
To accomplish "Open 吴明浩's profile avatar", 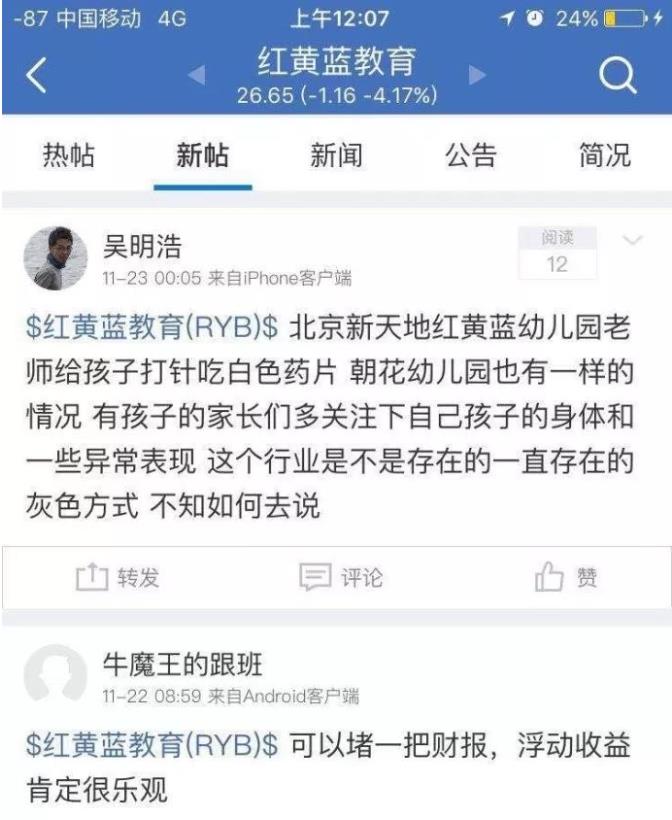I will (55, 258).
